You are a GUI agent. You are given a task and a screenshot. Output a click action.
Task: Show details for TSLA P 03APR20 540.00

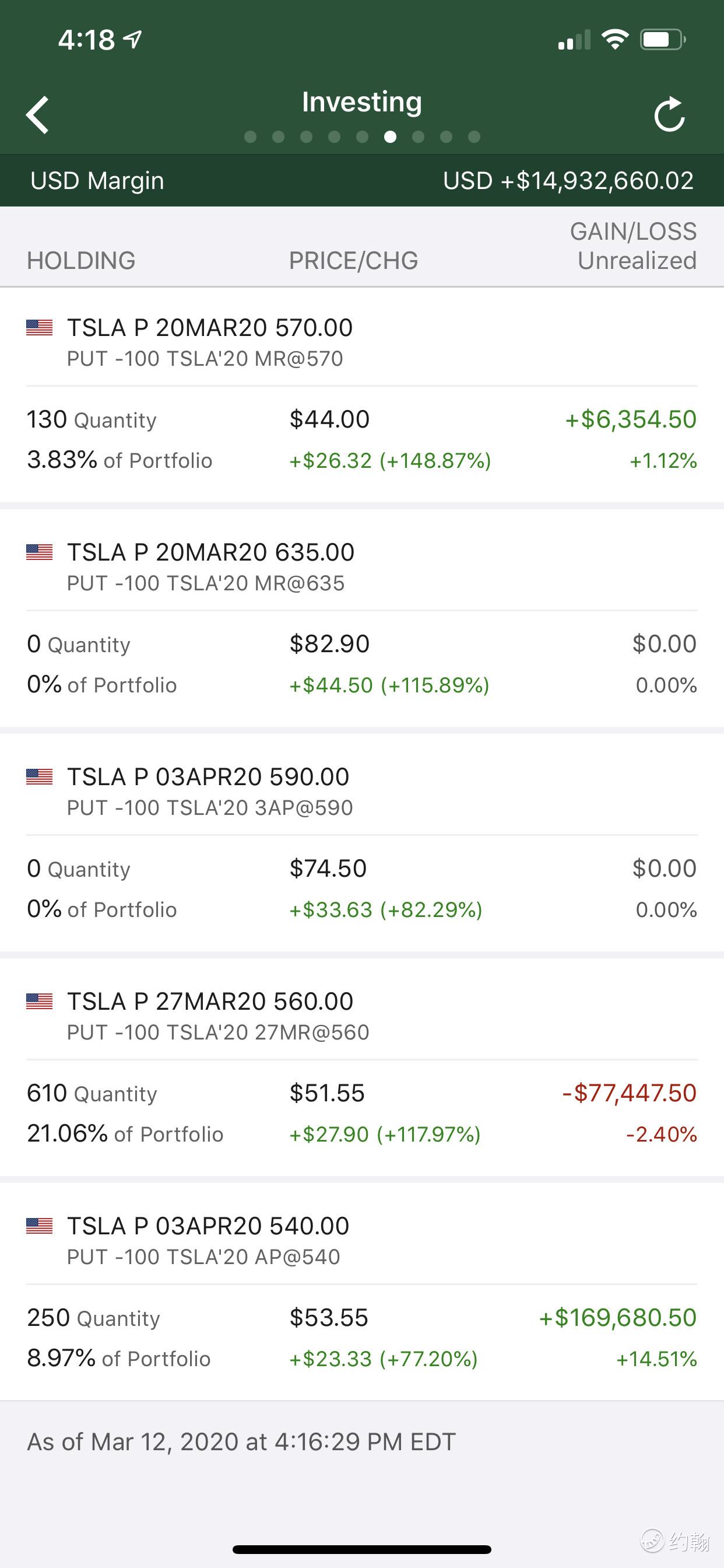coord(362,1292)
